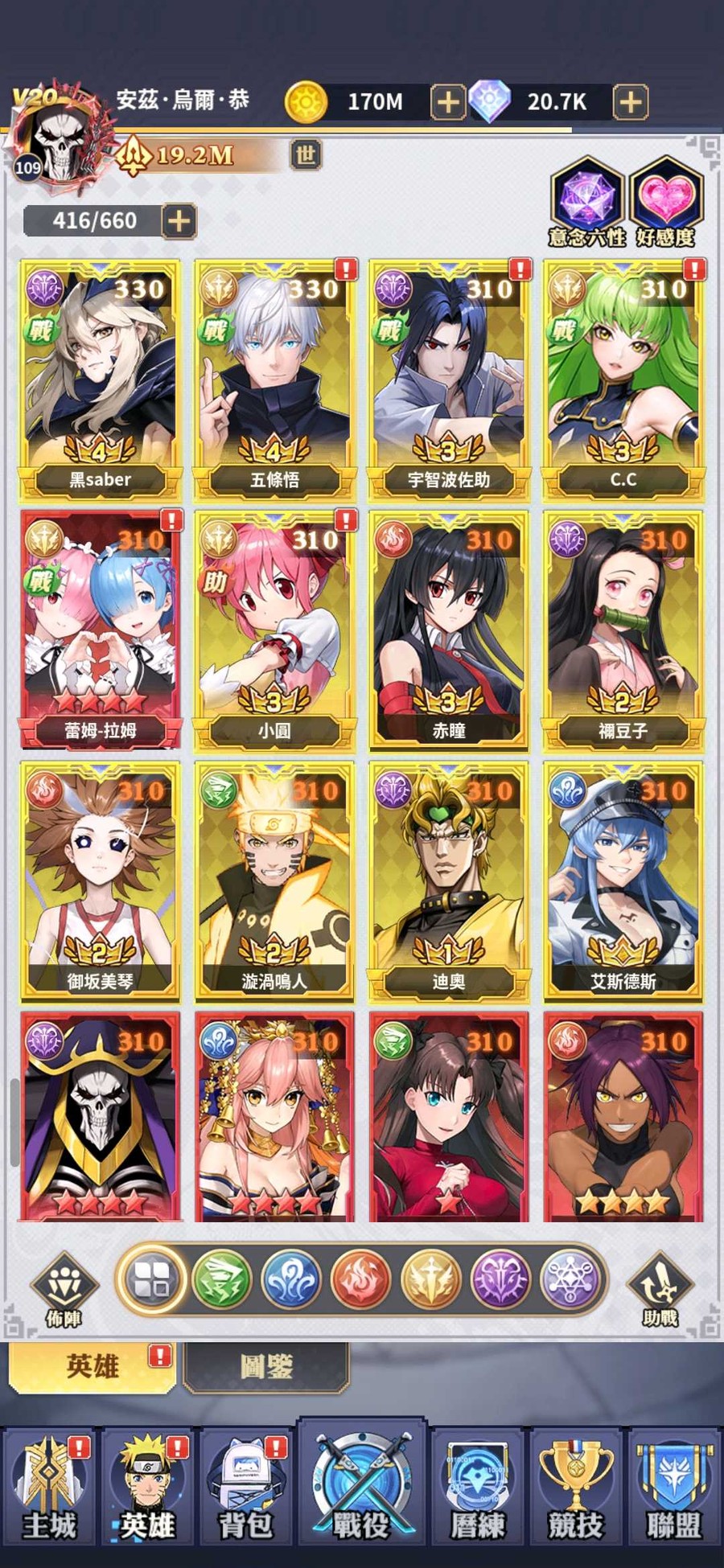
Task: Open the 好感度 affinity feature
Action: (666, 201)
